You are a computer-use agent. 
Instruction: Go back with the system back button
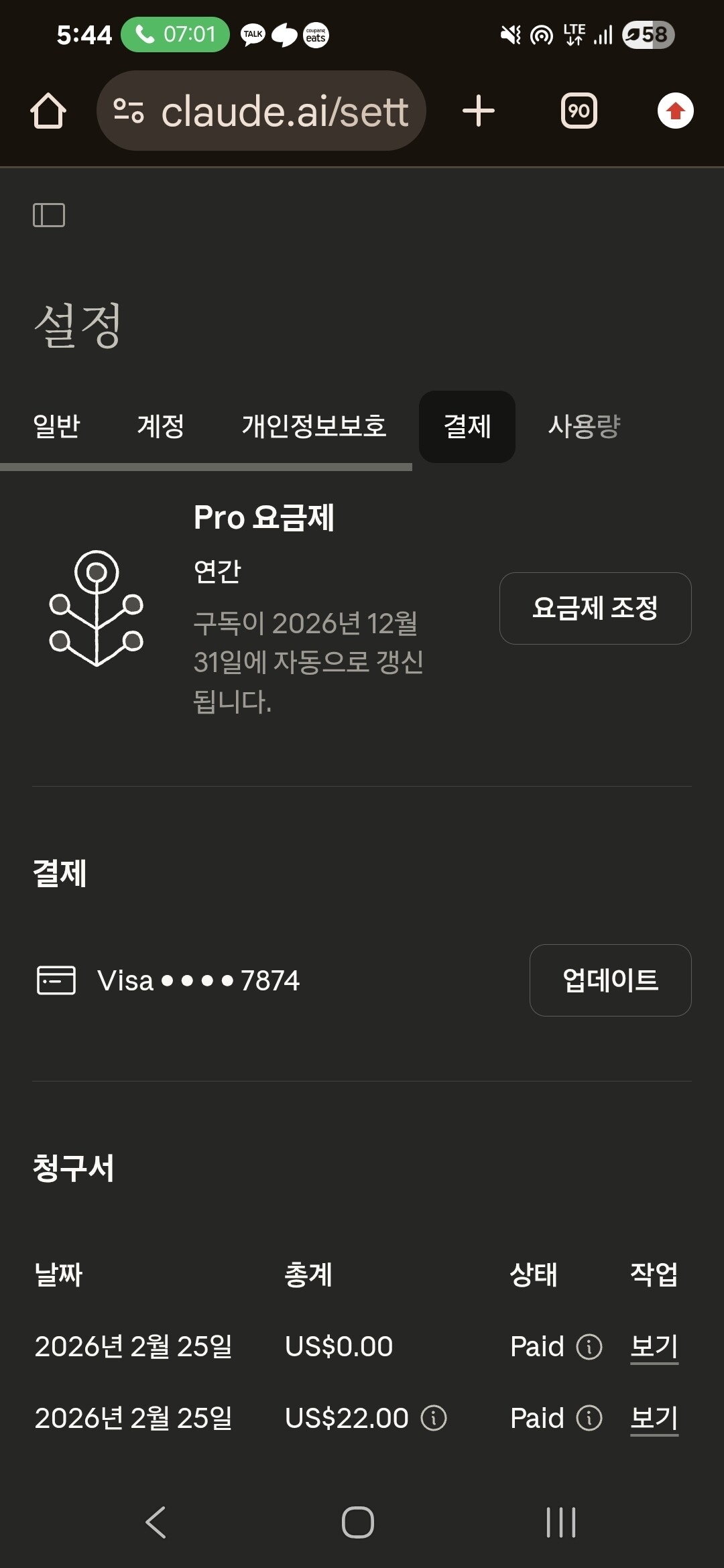point(156,1522)
